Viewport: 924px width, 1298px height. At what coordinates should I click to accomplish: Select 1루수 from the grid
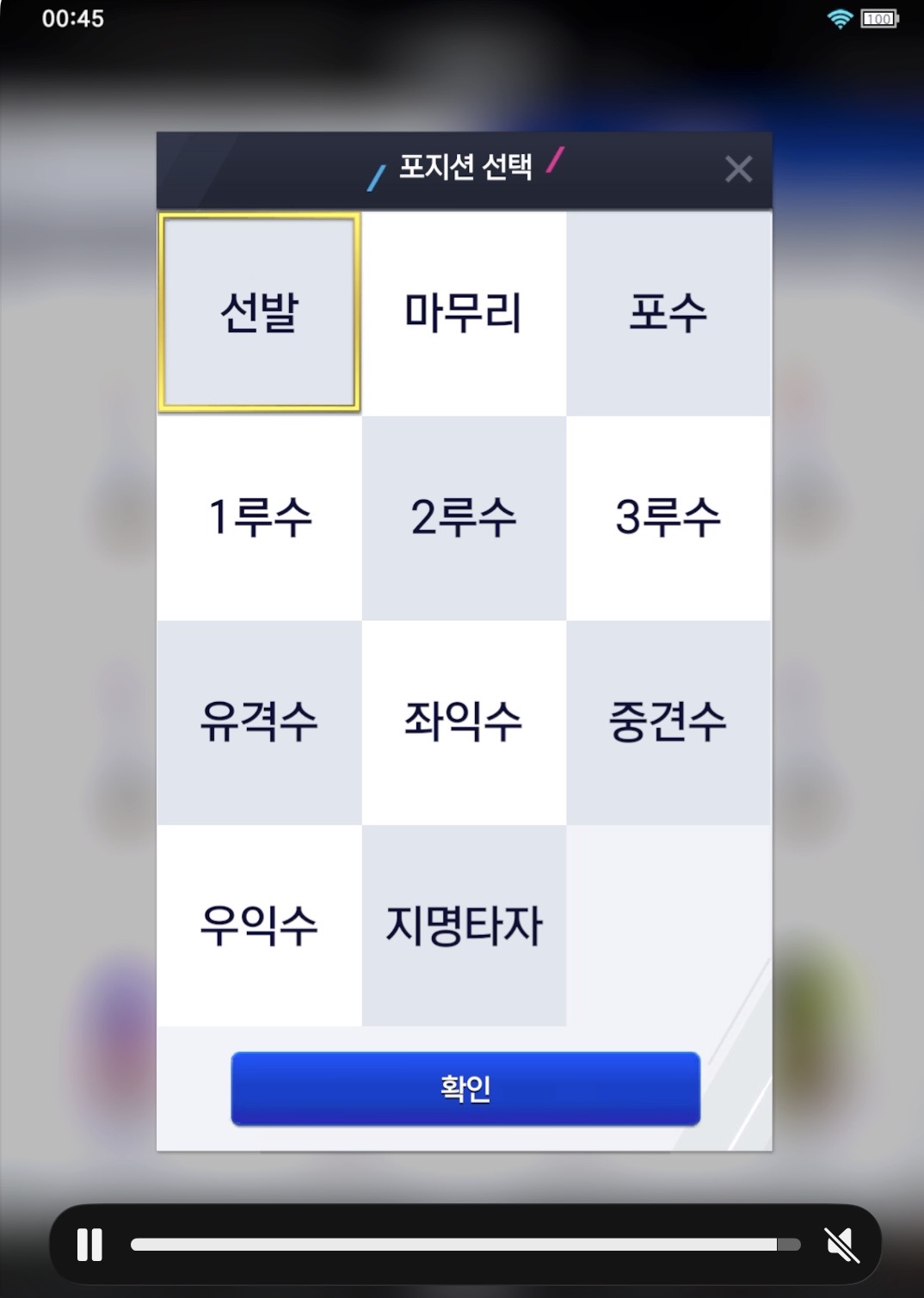[x=259, y=517]
